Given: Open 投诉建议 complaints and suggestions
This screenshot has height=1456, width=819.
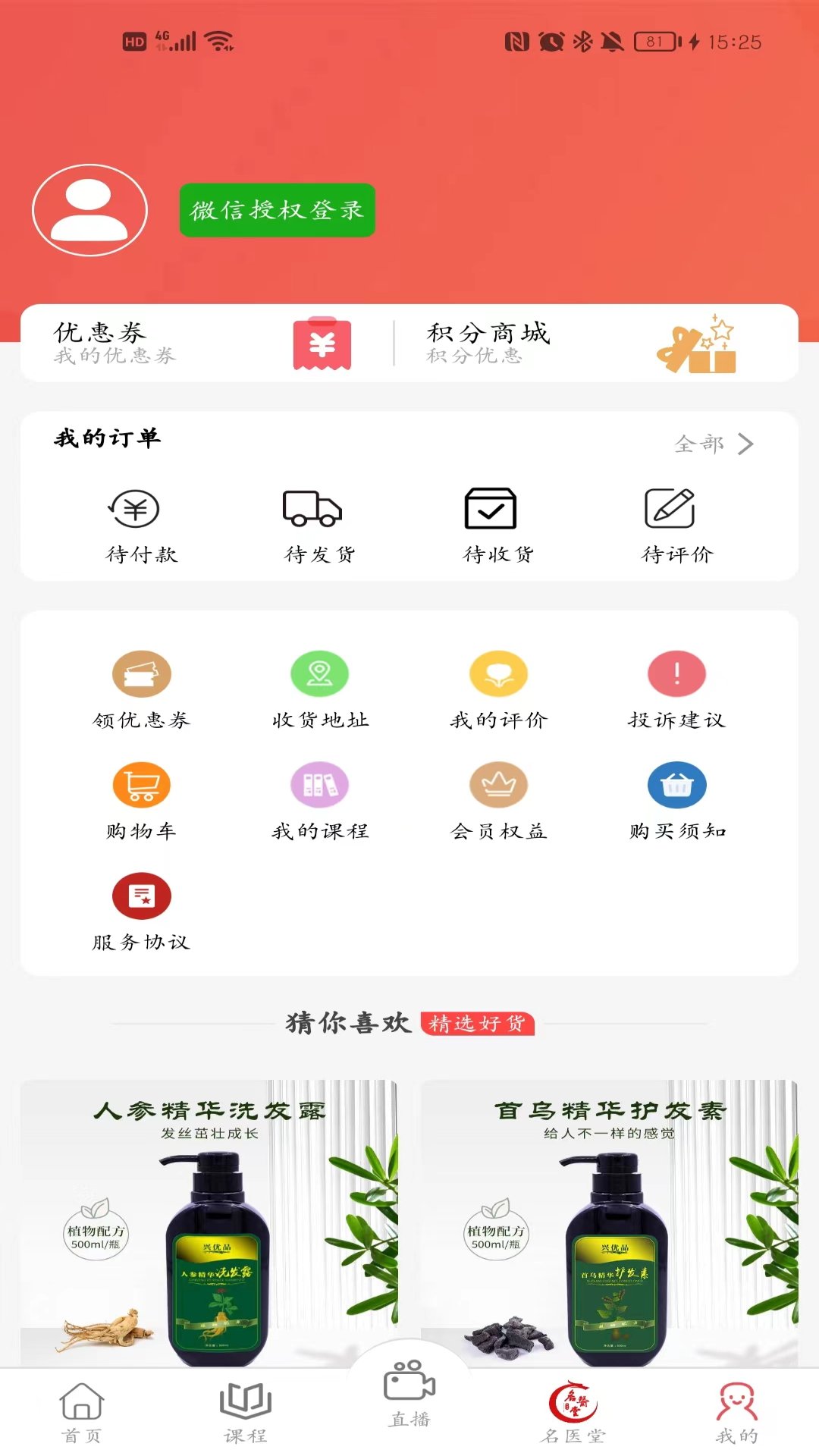Looking at the screenshot, I should 677,690.
